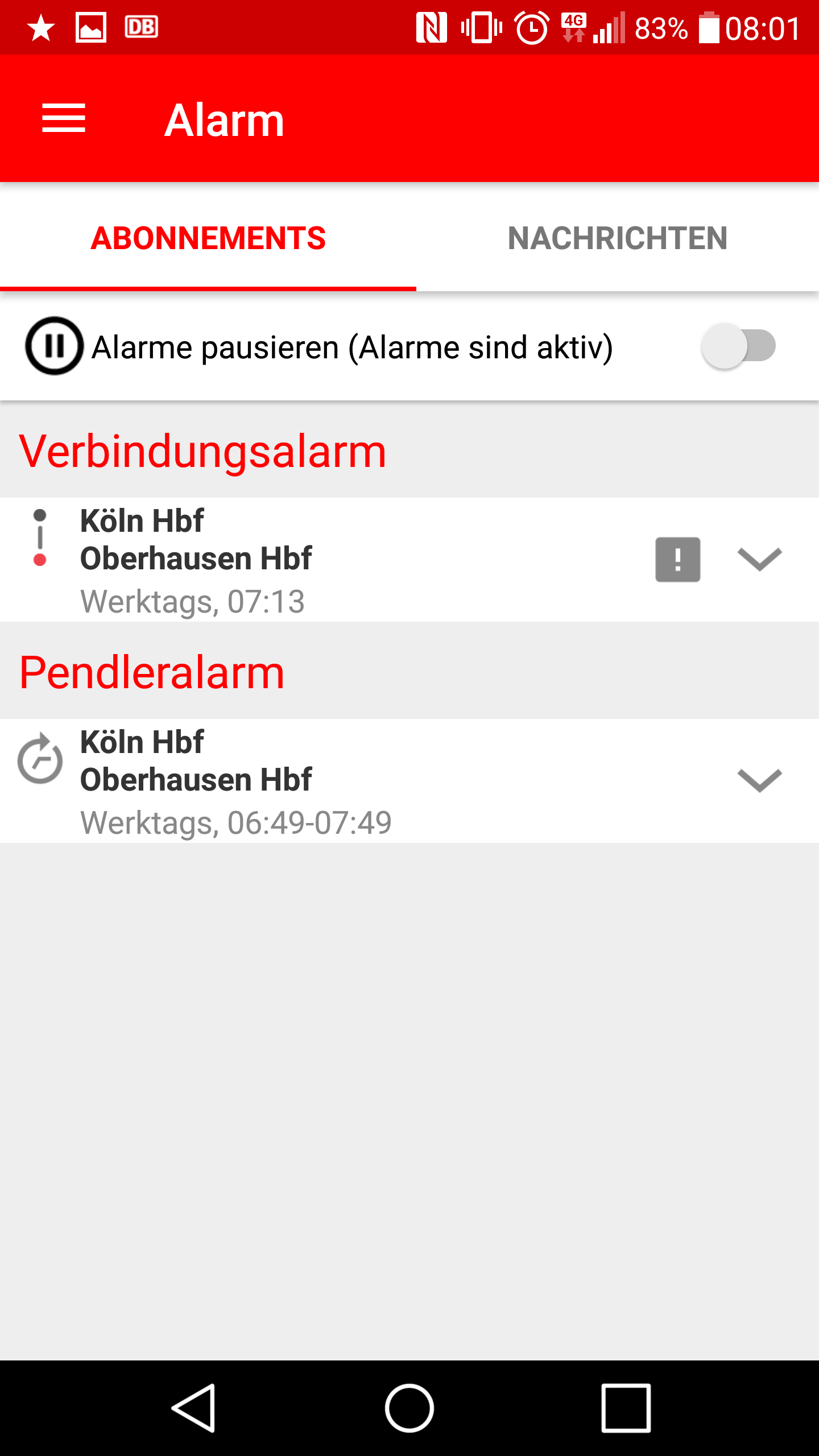Expand the Pendleralarm entry 06:49-07:49
The width and height of the screenshot is (819, 1456).
click(x=759, y=780)
